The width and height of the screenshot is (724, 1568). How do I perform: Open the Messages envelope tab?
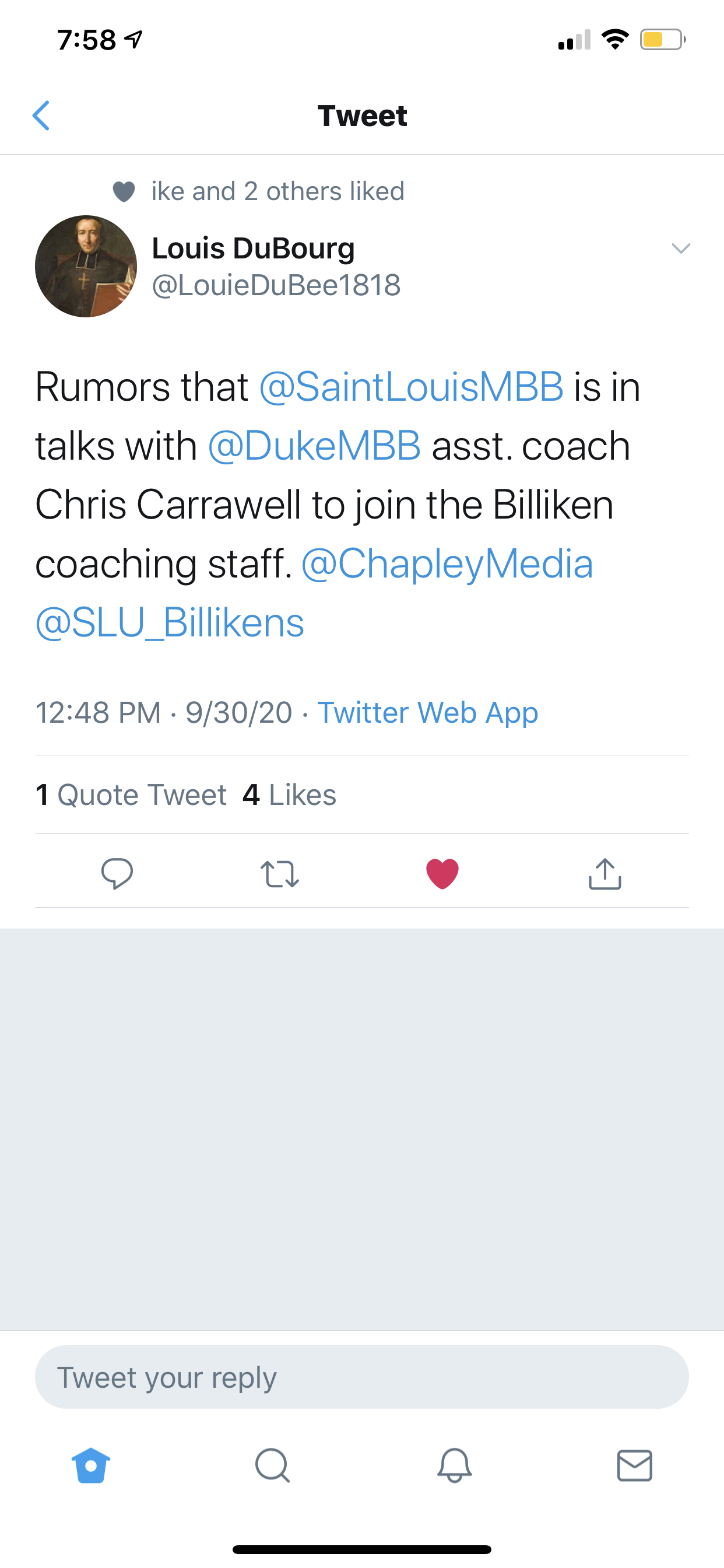[x=635, y=1465]
